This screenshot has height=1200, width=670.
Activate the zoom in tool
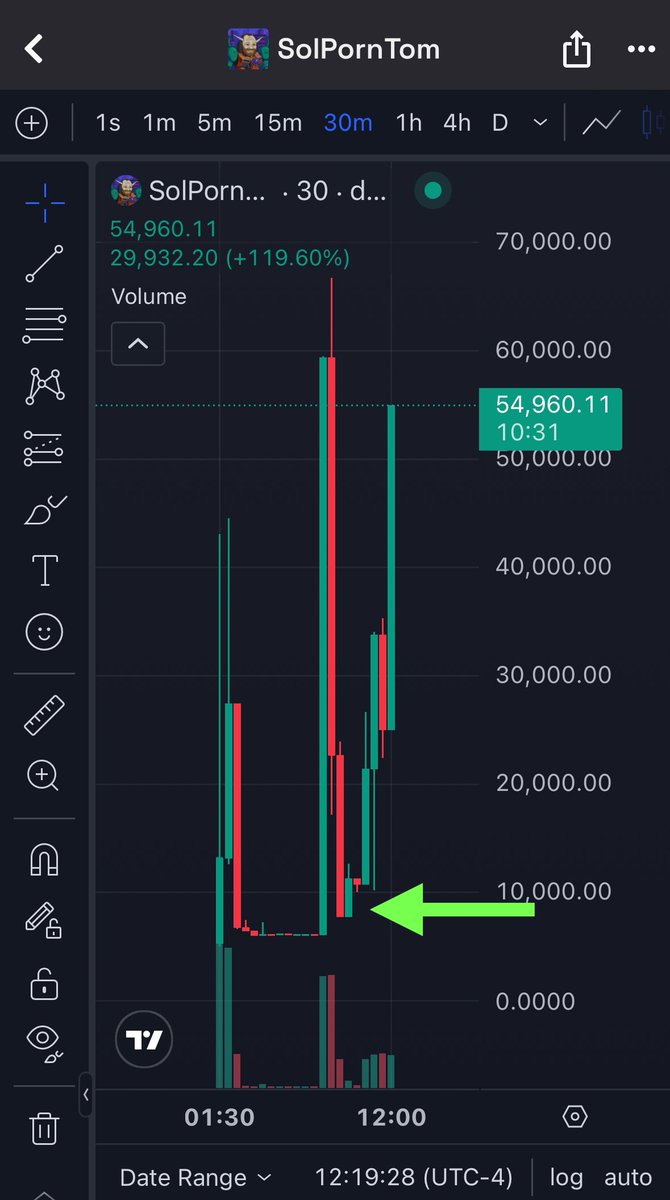tap(44, 775)
